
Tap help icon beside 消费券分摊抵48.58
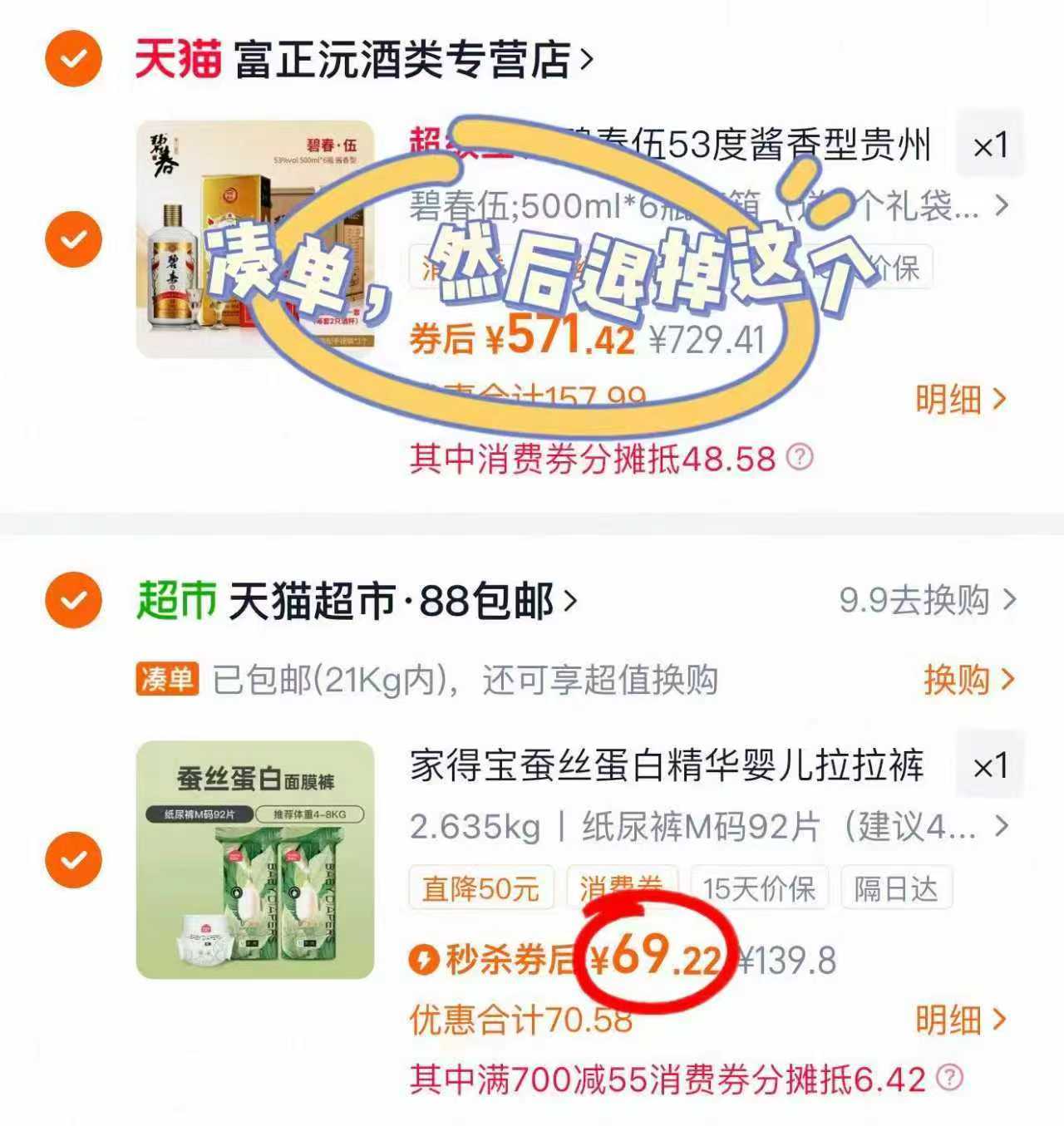[800, 457]
